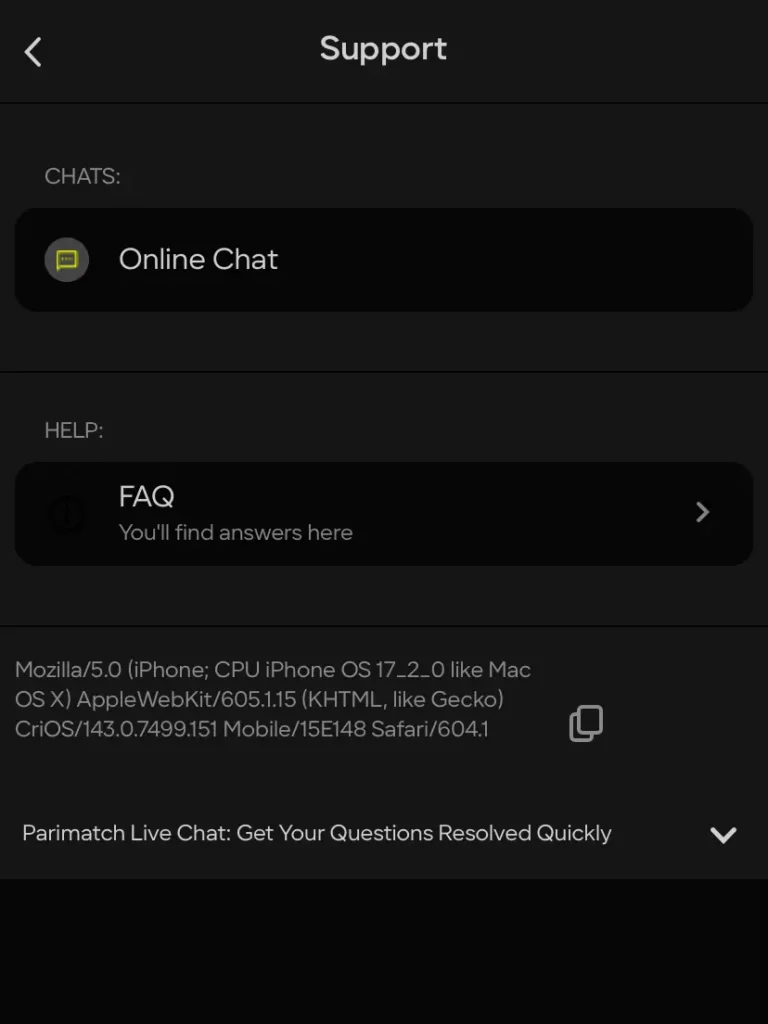Viewport: 768px width, 1024px height.
Task: Open the chevron beside Live Chat heading
Action: click(723, 834)
